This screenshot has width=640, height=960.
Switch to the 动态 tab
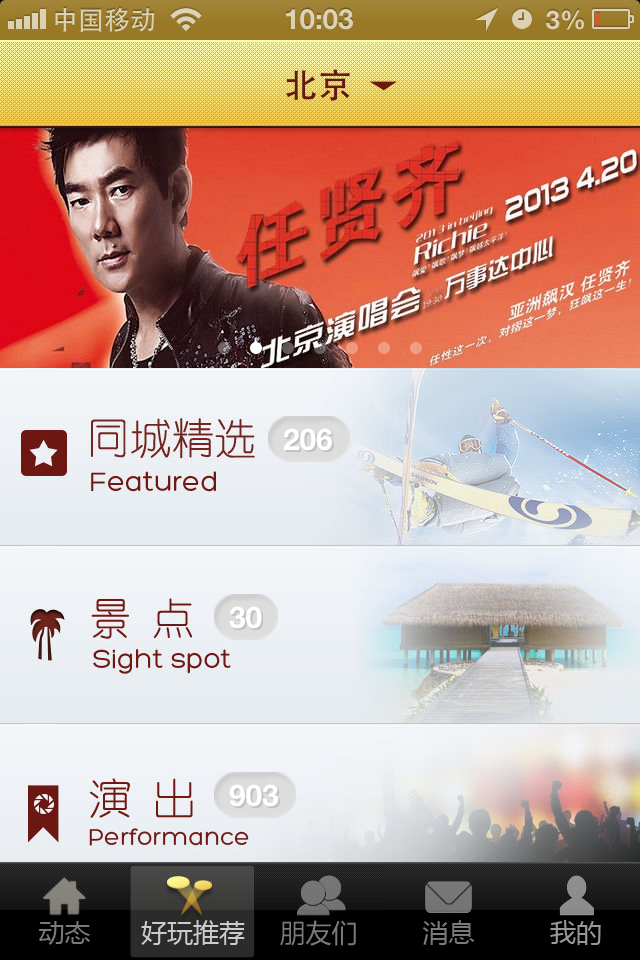[65, 912]
